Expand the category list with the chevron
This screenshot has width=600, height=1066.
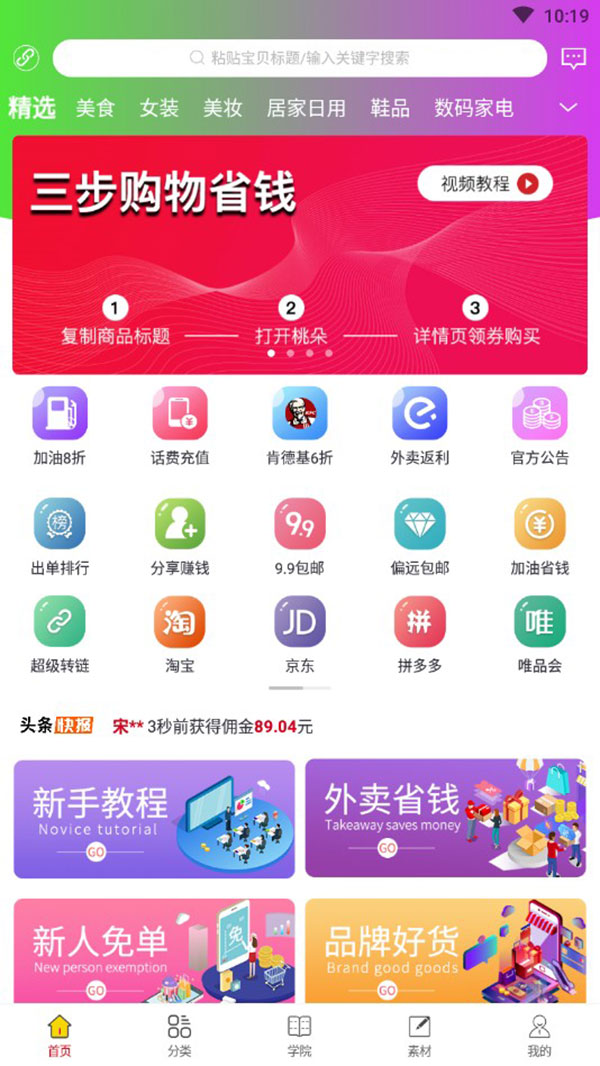(568, 108)
